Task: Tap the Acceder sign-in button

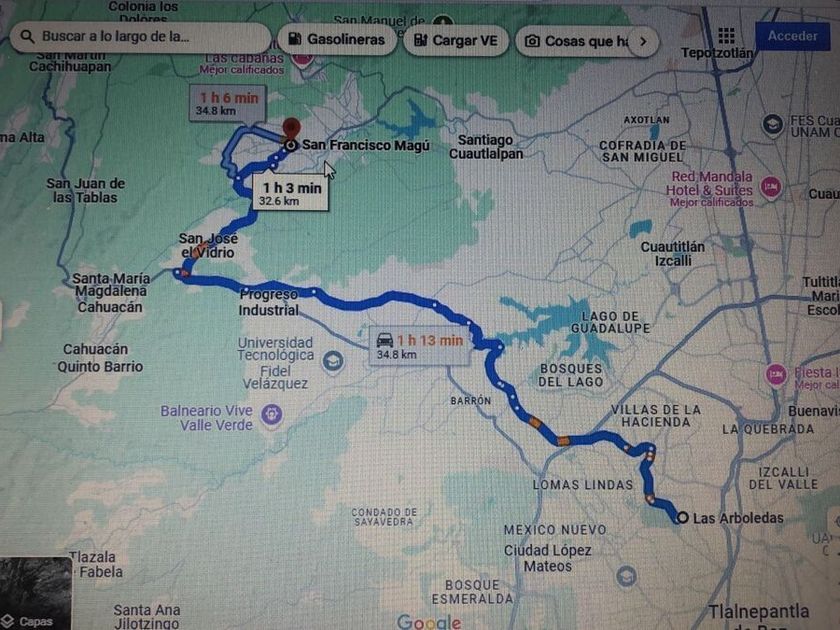Action: click(792, 36)
